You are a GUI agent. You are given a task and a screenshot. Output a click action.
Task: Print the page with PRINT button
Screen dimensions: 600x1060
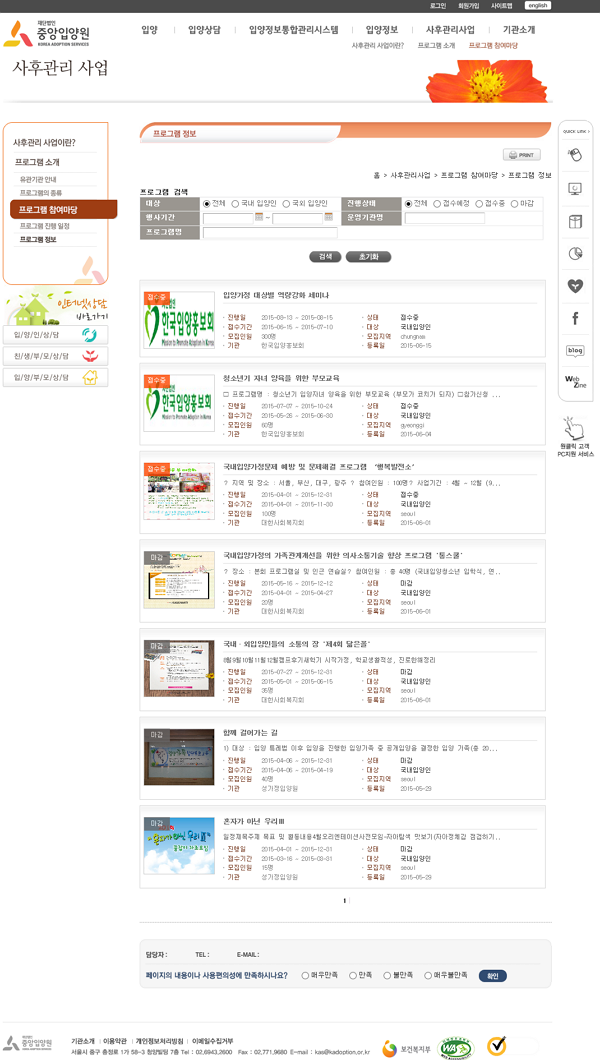522,155
